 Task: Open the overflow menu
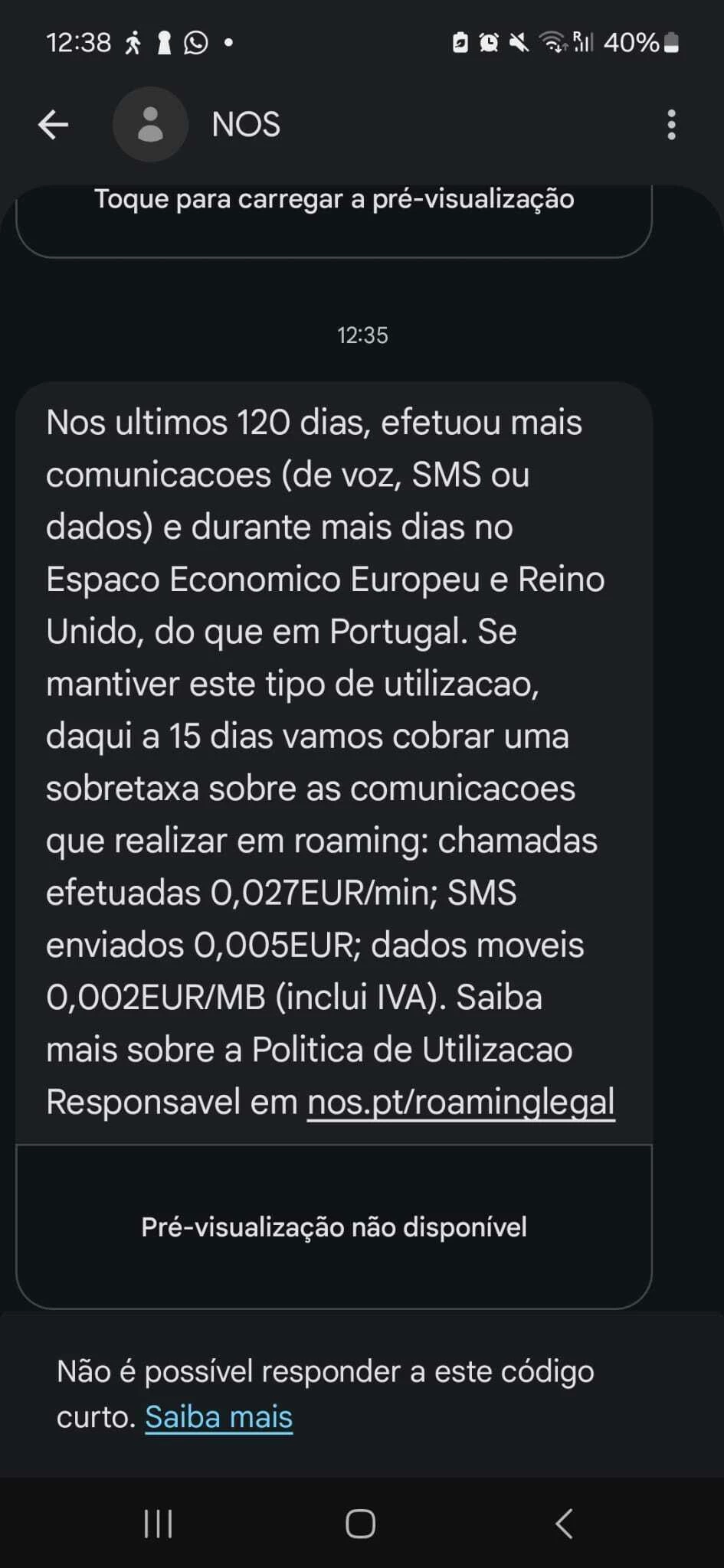coord(671,125)
